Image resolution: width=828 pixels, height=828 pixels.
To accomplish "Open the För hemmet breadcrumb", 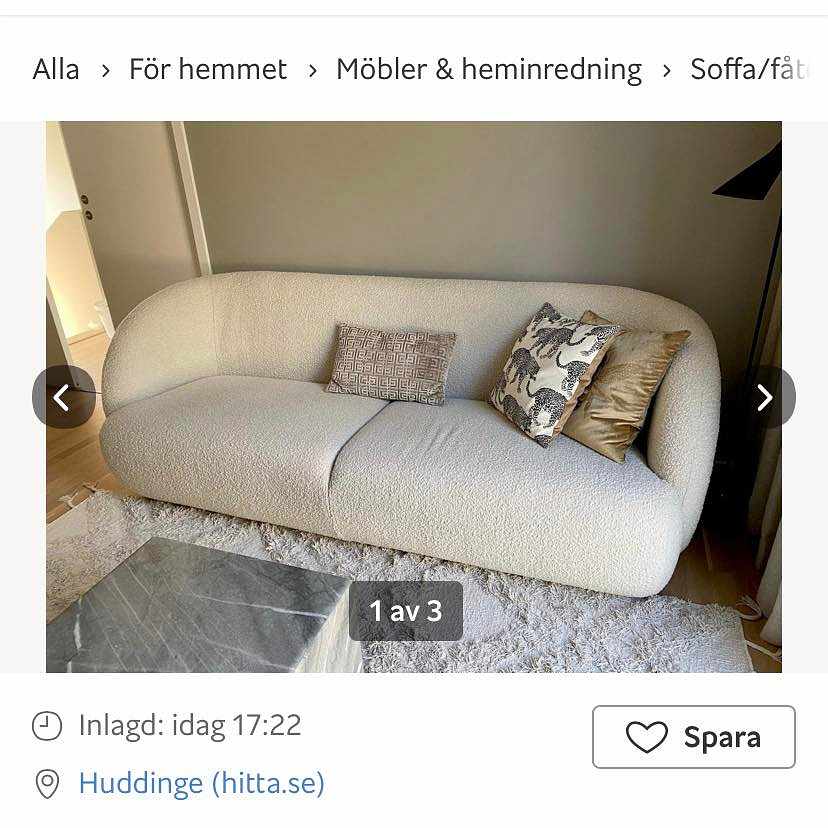I will (208, 69).
